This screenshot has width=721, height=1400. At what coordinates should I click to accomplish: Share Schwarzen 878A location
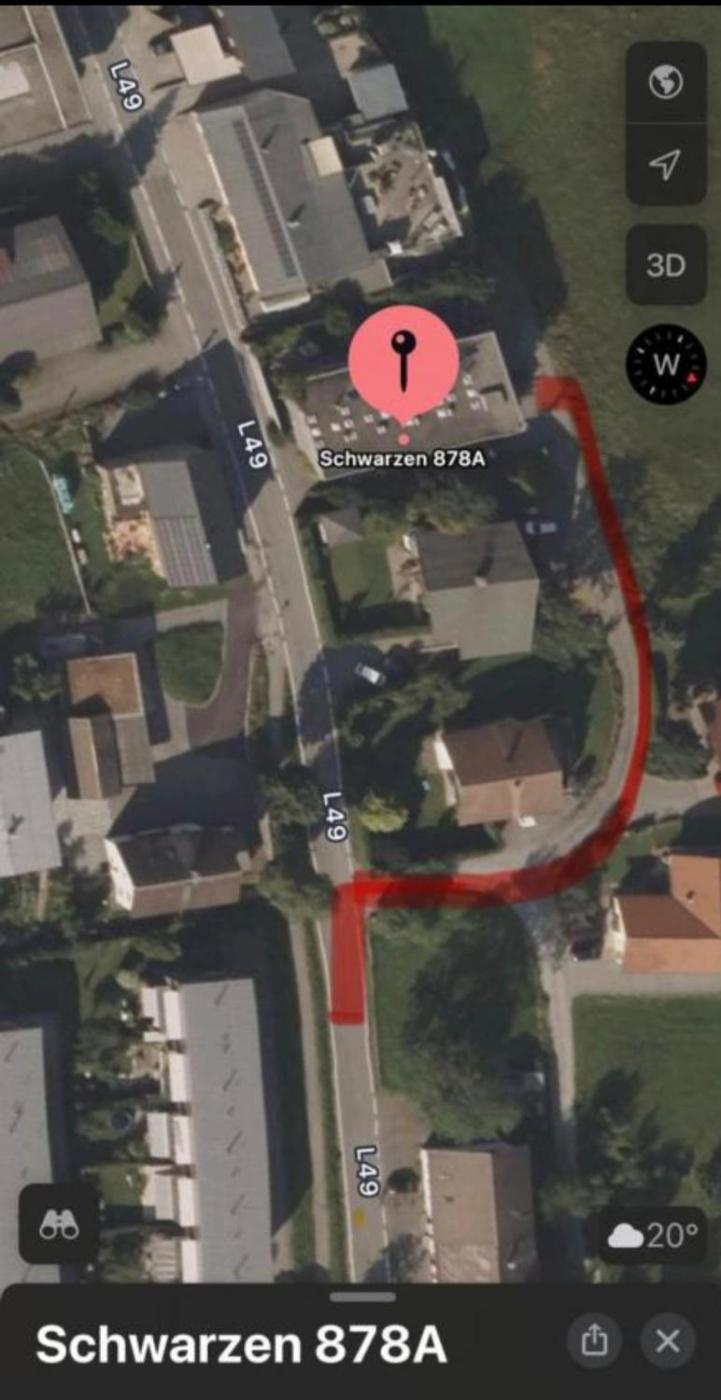(594, 1340)
